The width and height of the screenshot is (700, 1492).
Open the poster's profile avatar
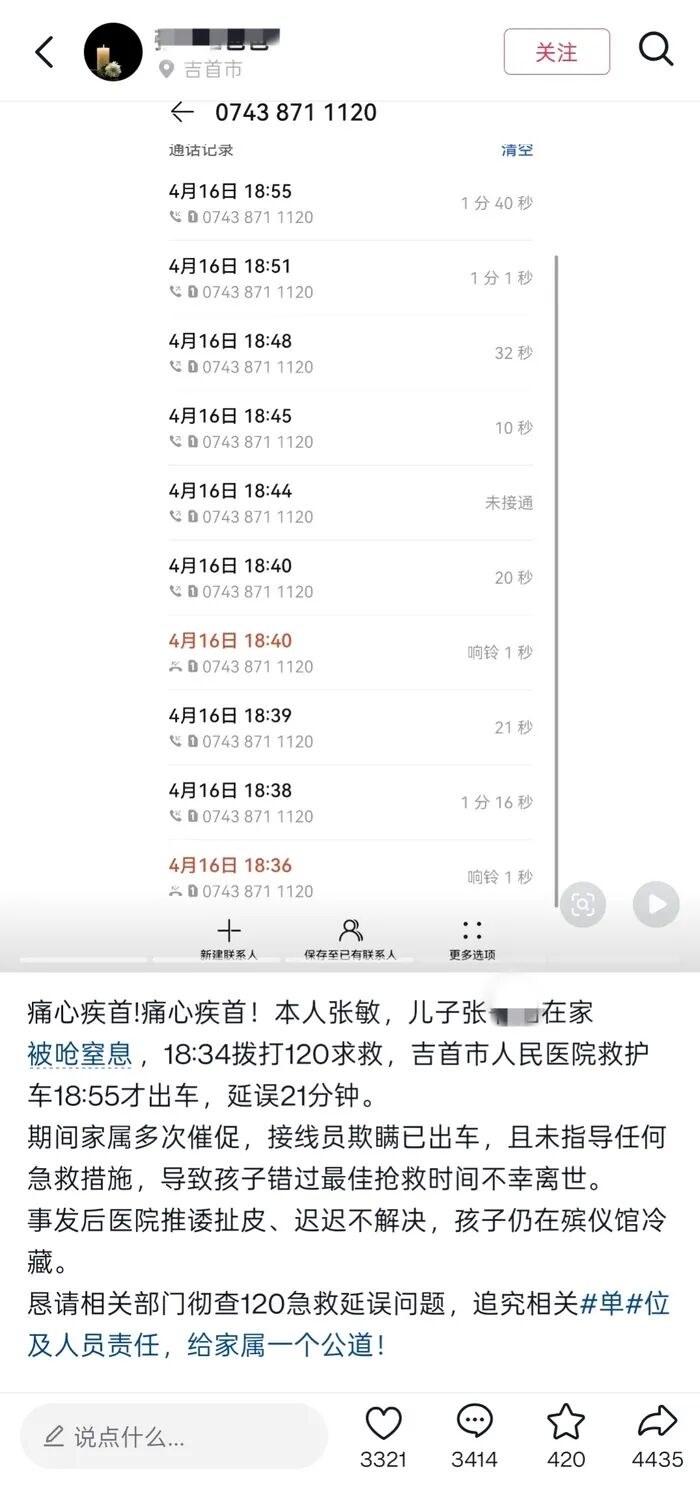(113, 52)
